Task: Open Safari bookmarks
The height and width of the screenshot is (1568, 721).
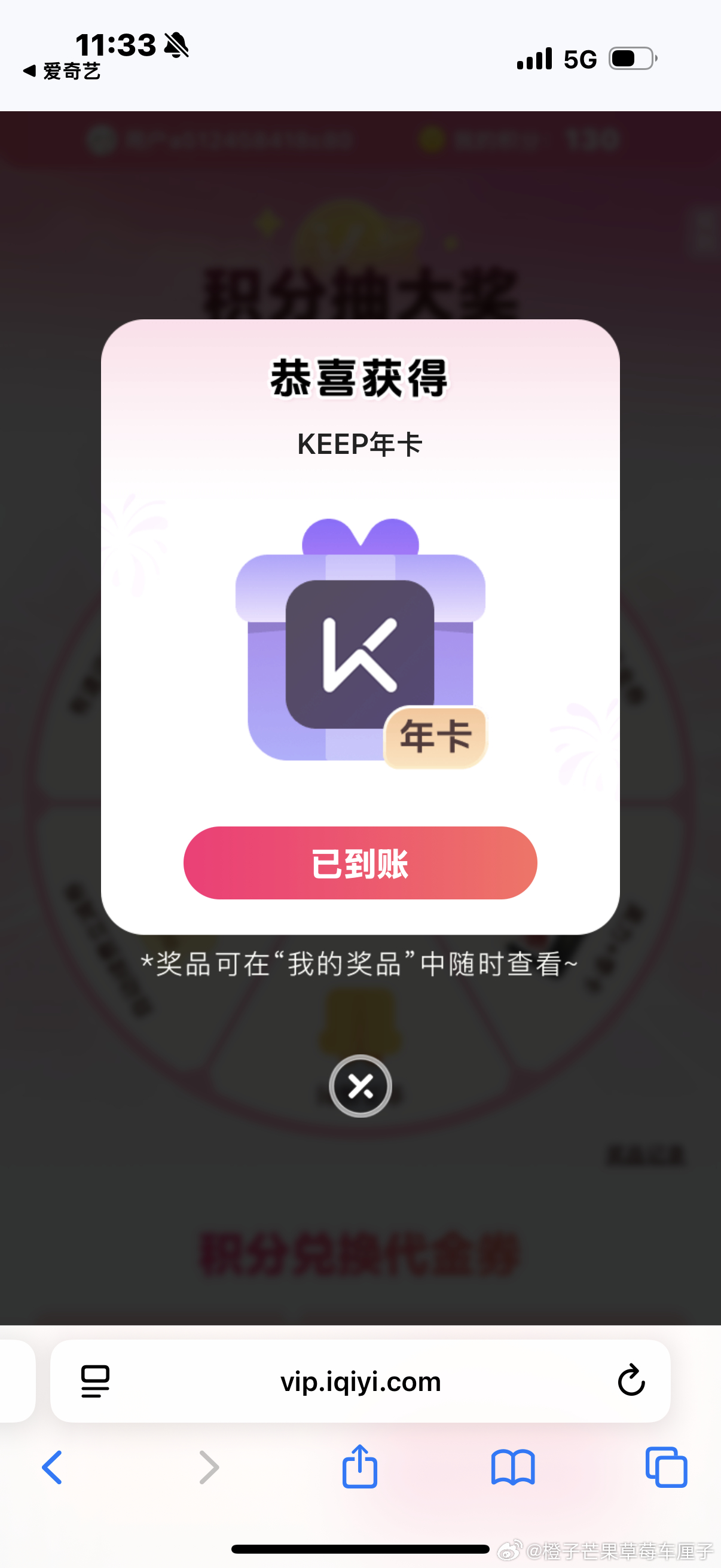Action: pos(513,1467)
